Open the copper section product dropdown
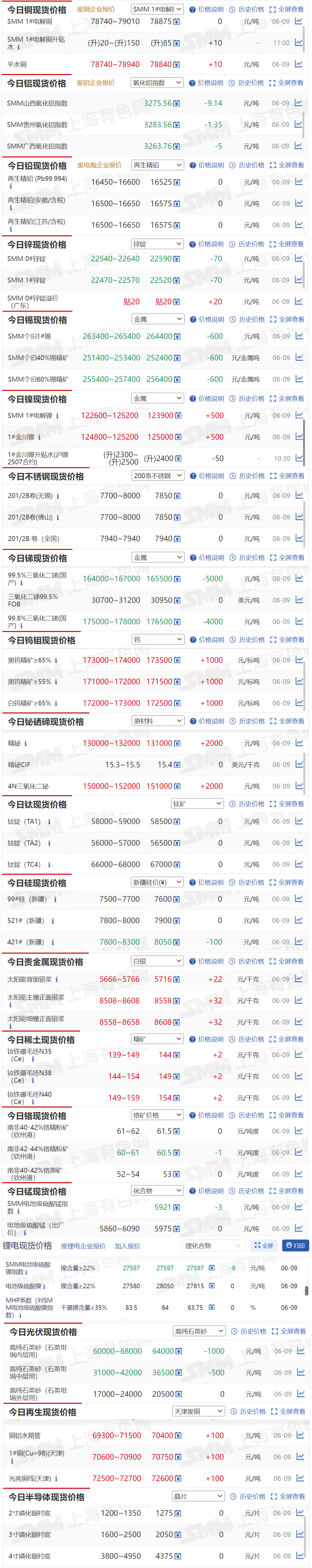The width and height of the screenshot is (312, 1568). pyautogui.click(x=157, y=9)
